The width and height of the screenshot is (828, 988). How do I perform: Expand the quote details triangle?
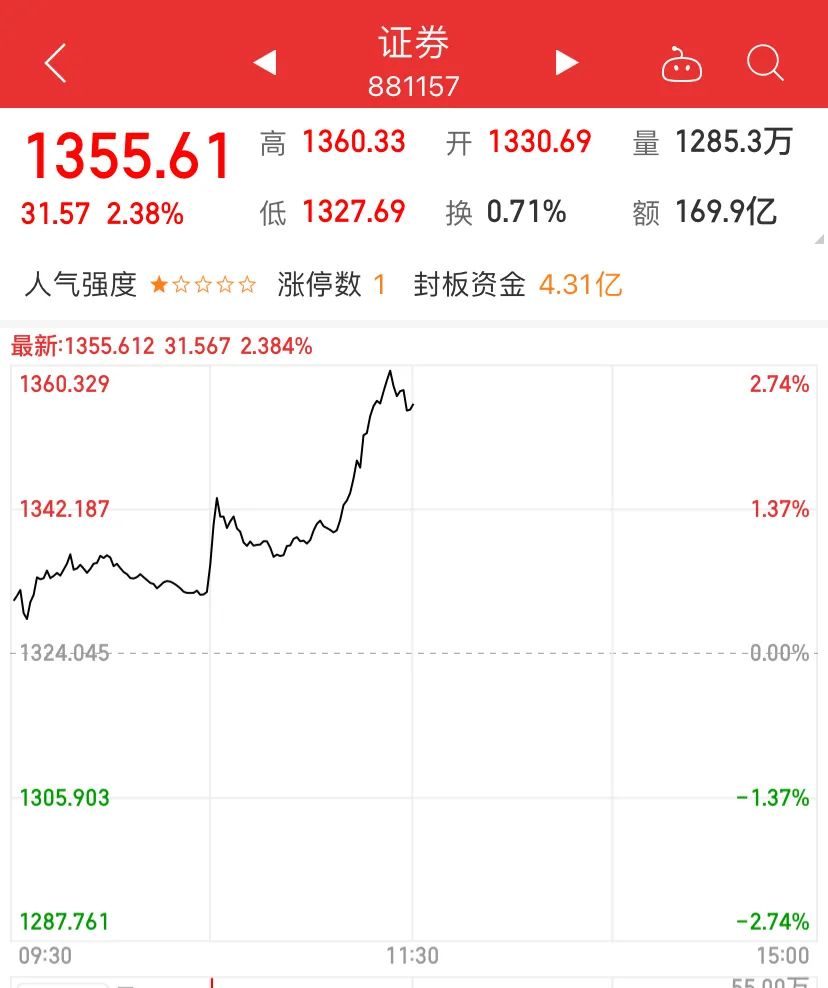(819, 238)
